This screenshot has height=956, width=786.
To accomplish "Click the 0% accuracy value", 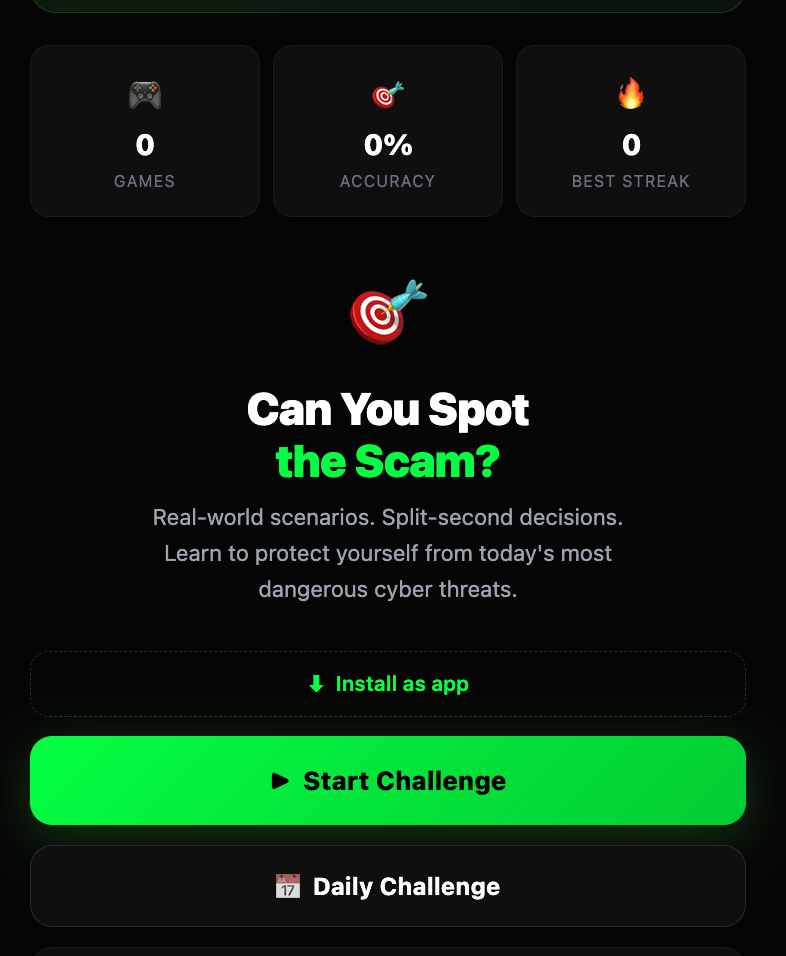I will tap(388, 144).
